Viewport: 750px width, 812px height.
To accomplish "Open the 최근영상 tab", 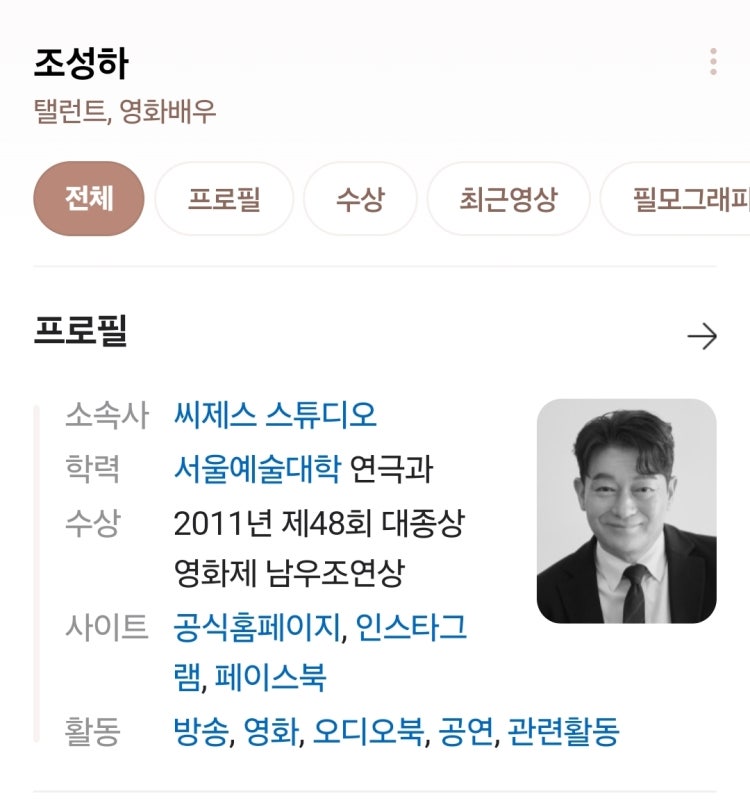I will click(x=508, y=199).
